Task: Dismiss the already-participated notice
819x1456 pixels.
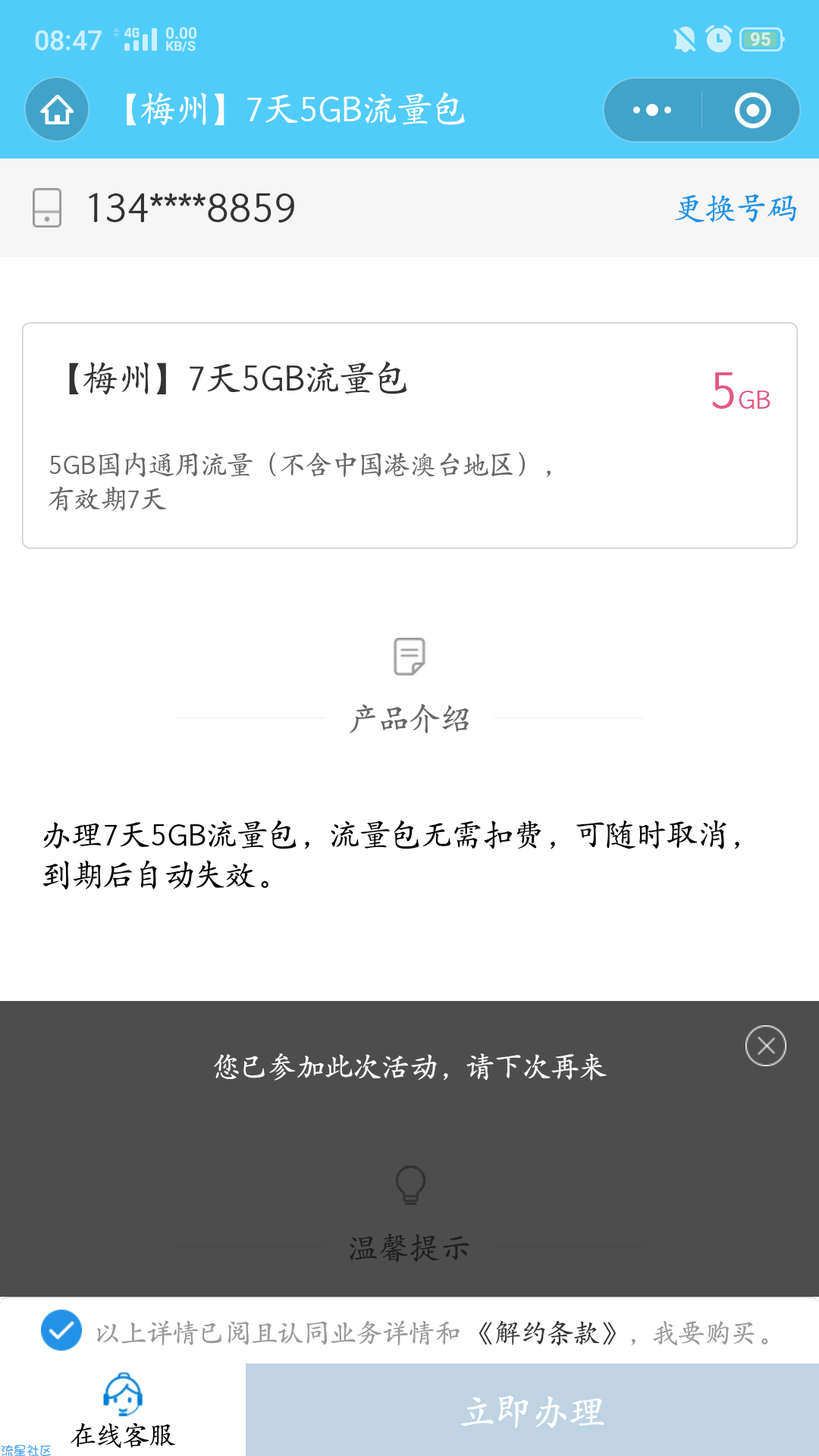Action: (x=765, y=1046)
